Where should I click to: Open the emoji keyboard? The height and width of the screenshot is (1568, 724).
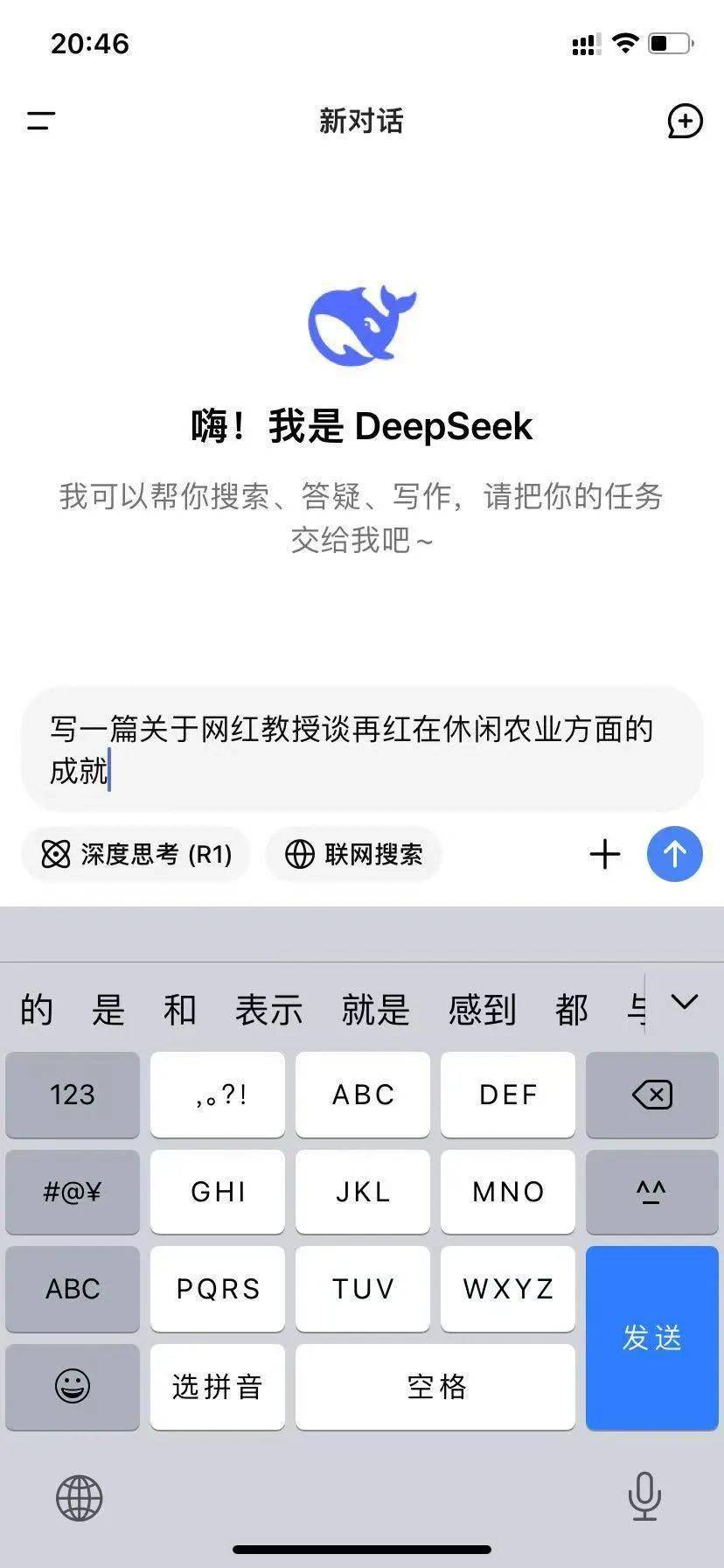73,1386
